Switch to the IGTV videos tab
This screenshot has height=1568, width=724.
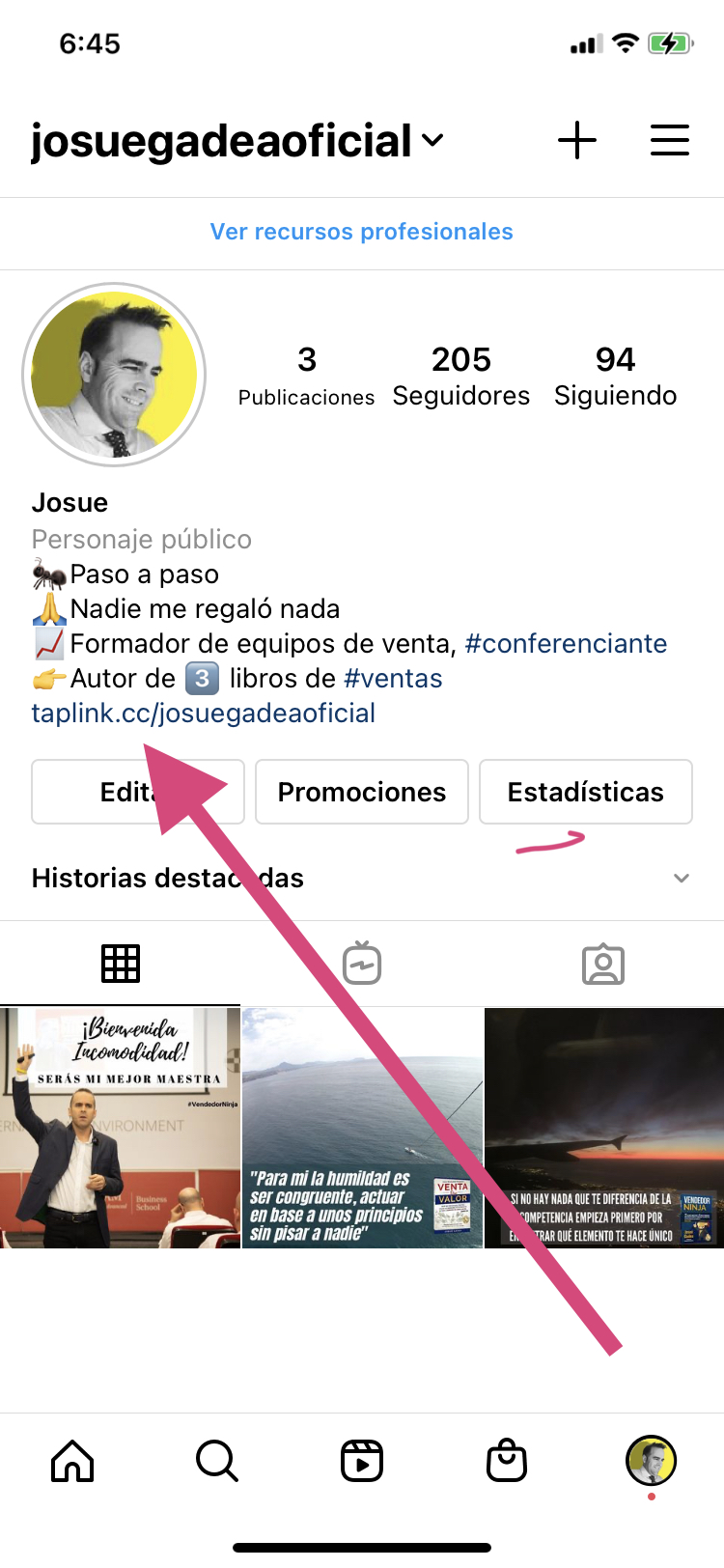[362, 964]
